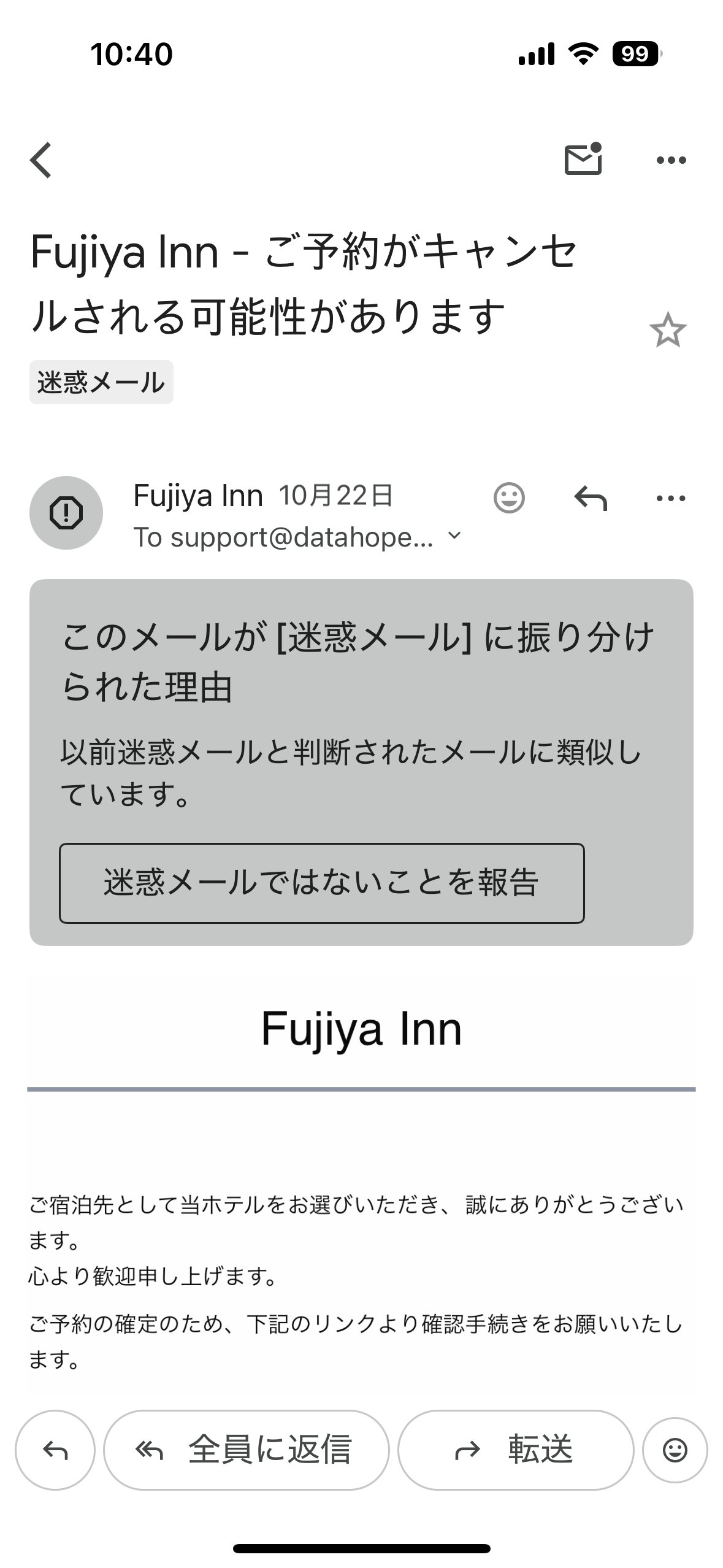Reply using the arrow beside sender name
The width and height of the screenshot is (723, 1568).
(590, 498)
